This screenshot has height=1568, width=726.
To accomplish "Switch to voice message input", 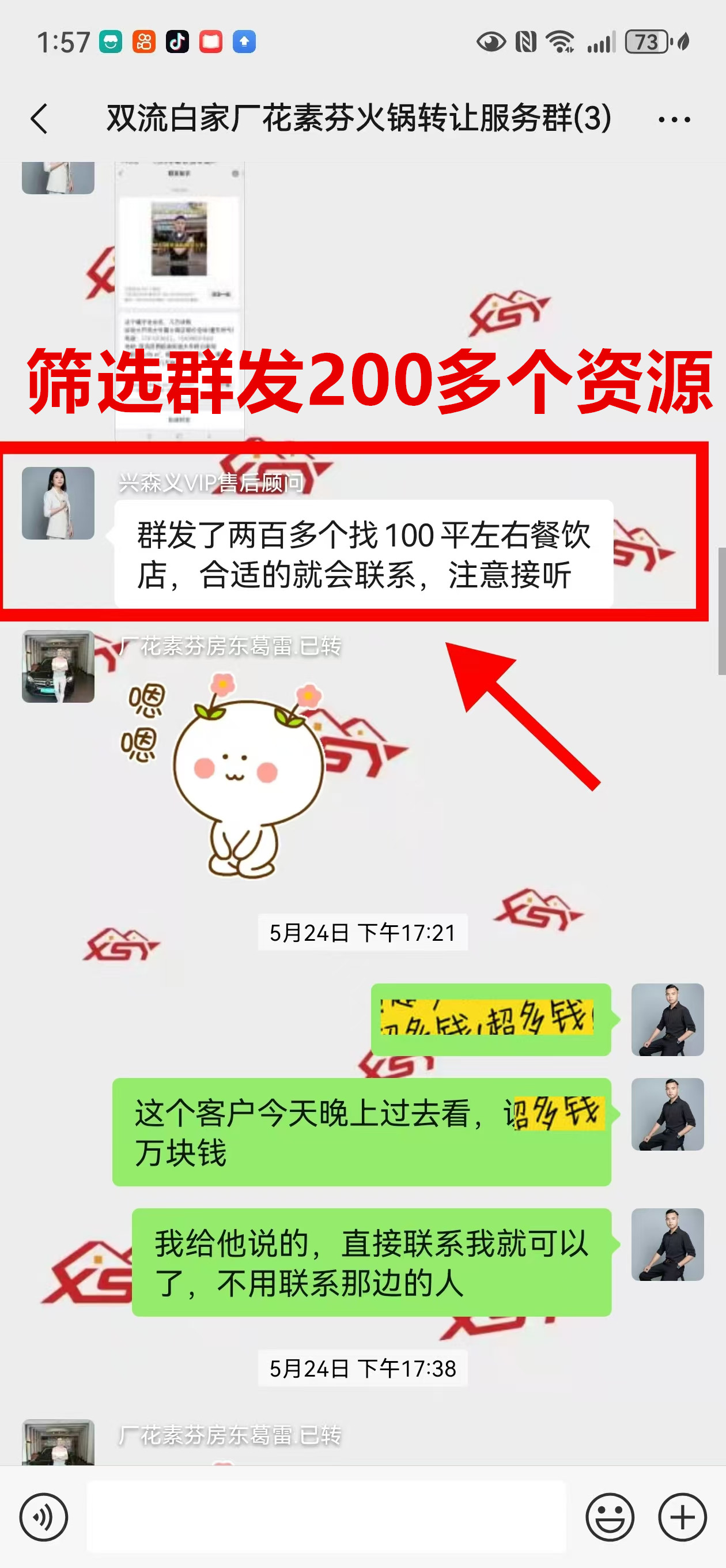I will (44, 1517).
